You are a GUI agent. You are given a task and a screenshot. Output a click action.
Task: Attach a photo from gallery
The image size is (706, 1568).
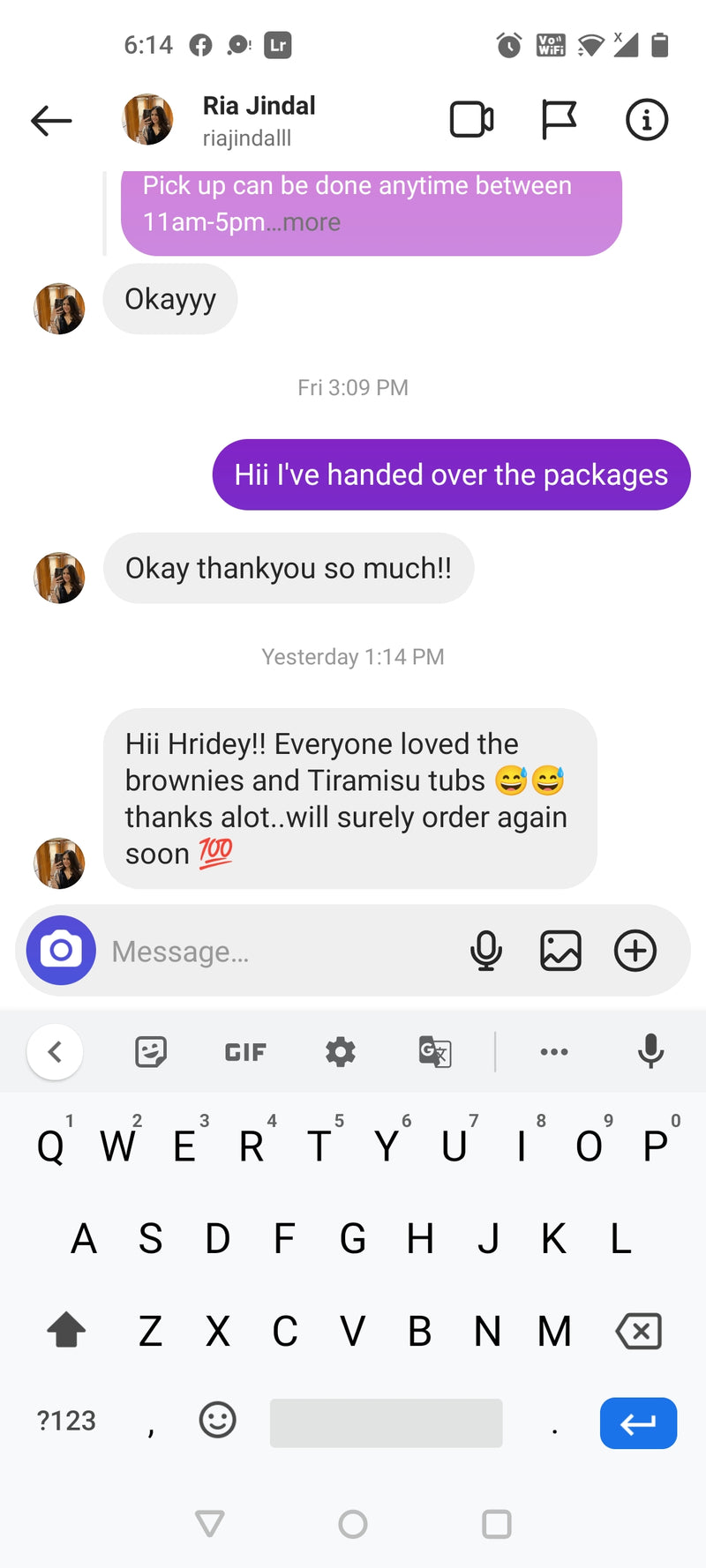[x=560, y=951]
